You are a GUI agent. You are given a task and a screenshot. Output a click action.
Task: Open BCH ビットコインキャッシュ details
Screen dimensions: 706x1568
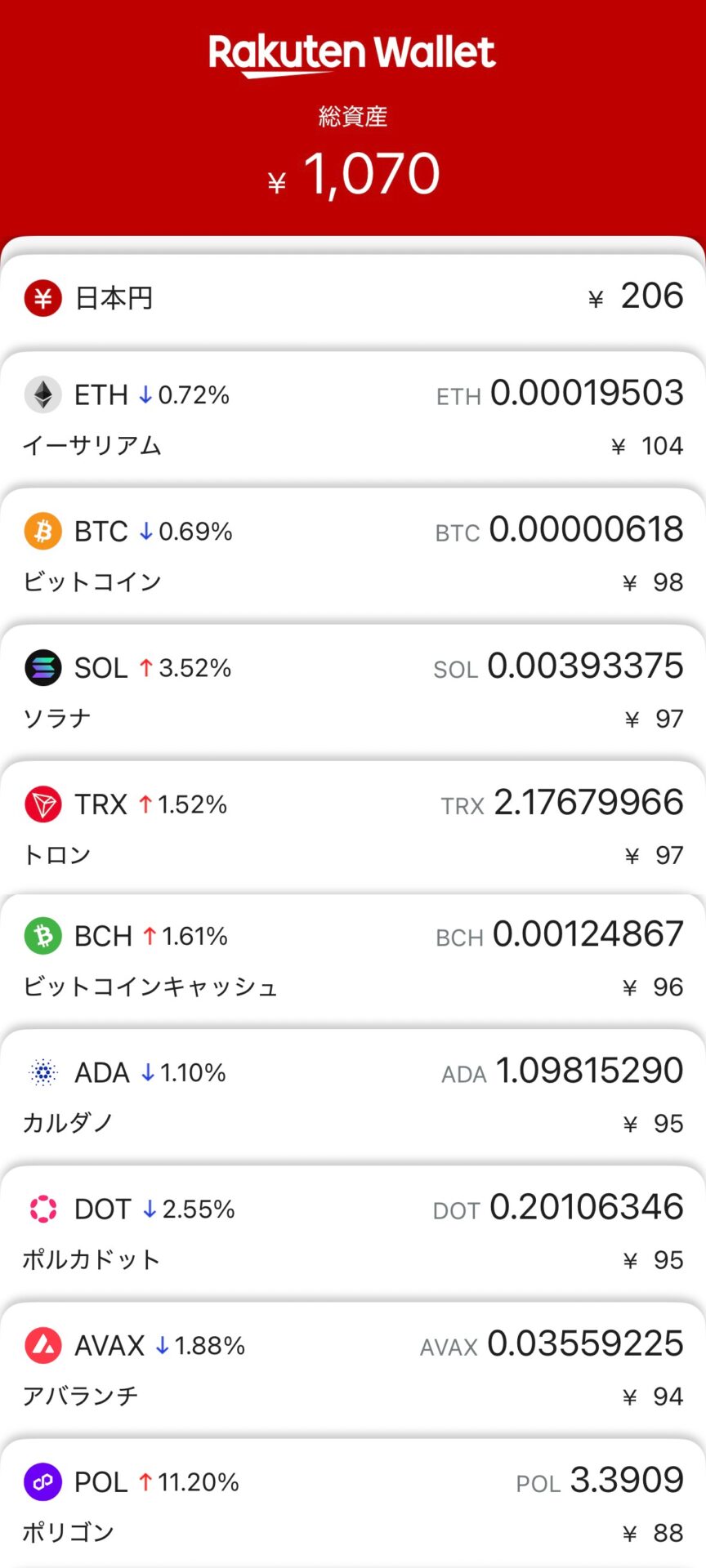[x=353, y=960]
